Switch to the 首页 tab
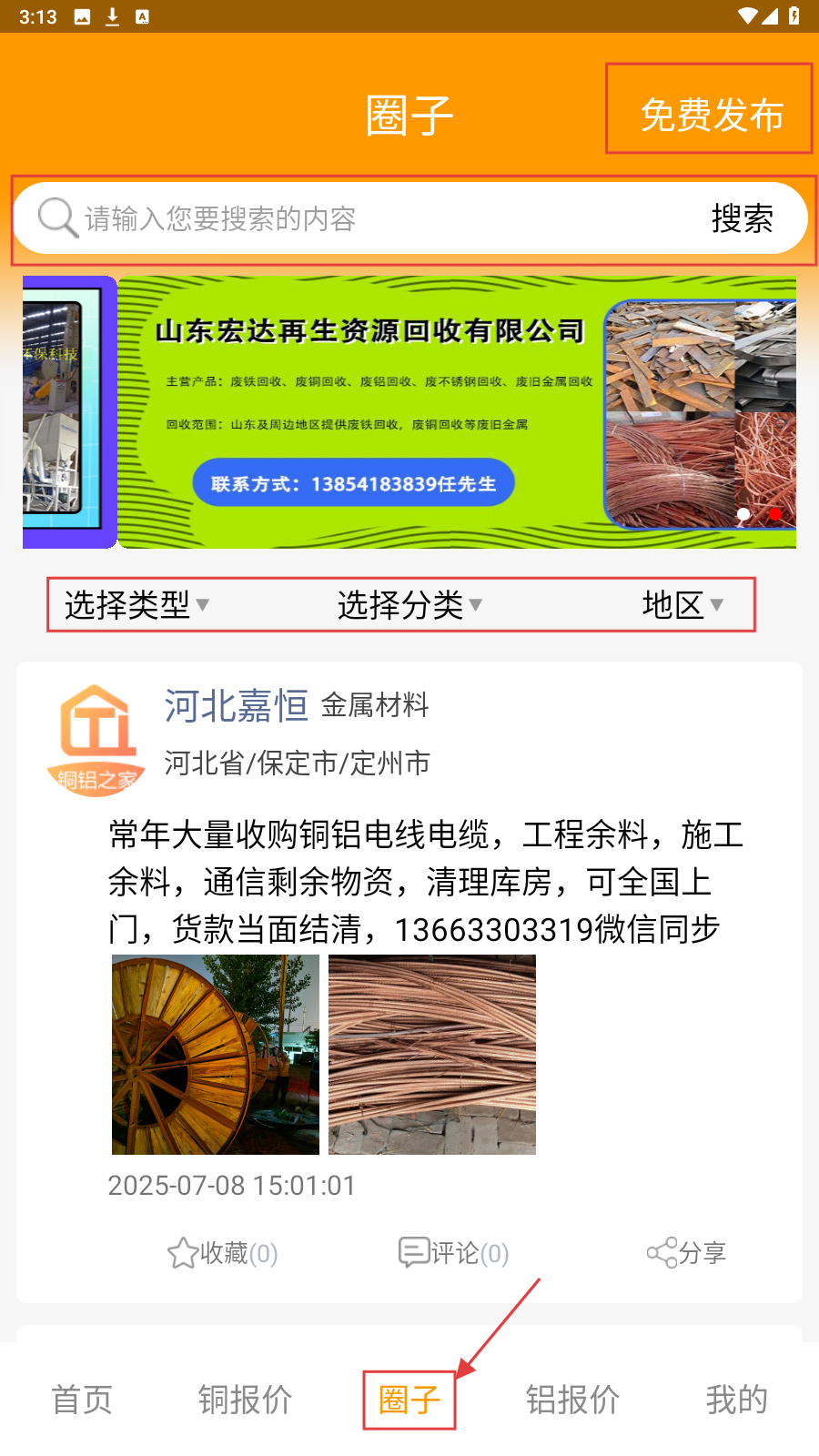 pos(82,1400)
